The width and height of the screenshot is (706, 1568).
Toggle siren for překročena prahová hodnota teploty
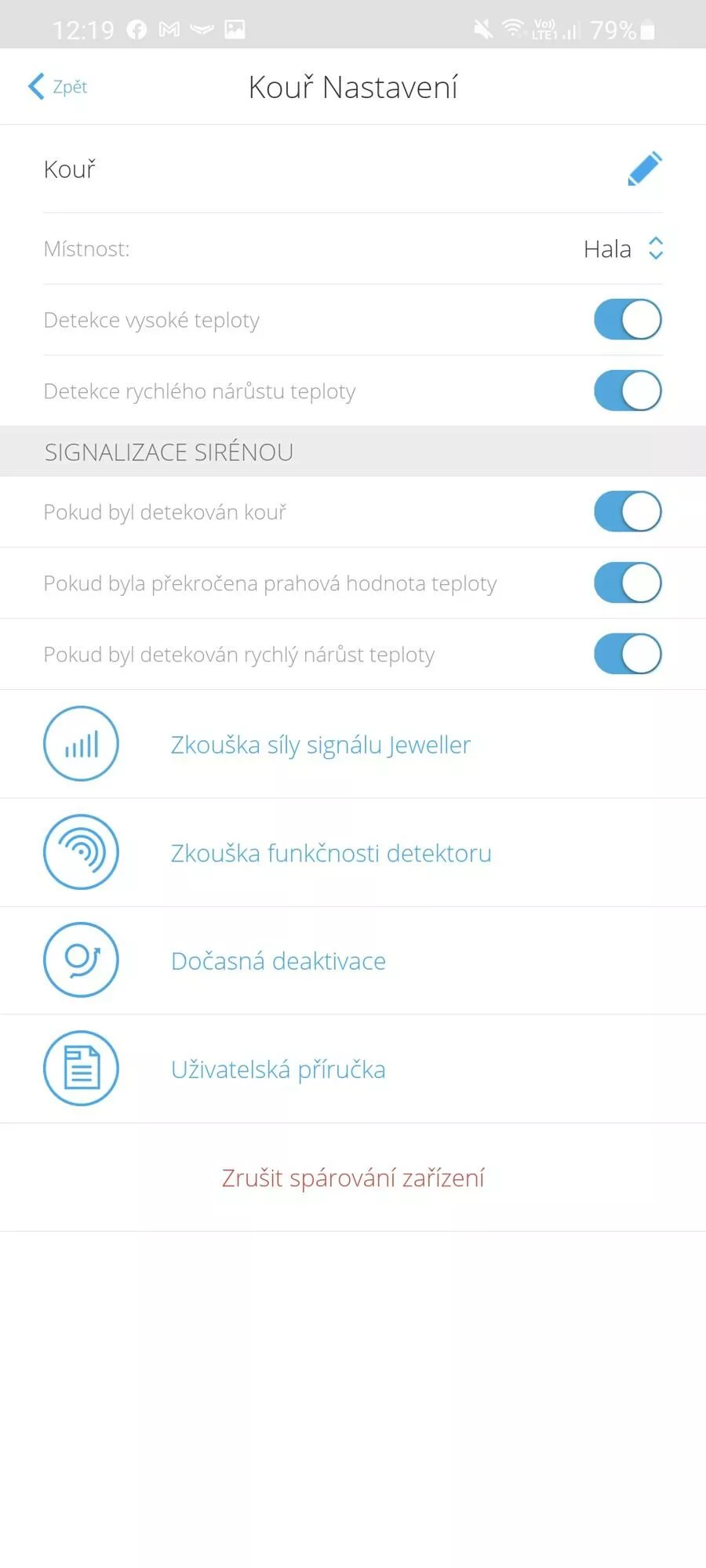[628, 583]
